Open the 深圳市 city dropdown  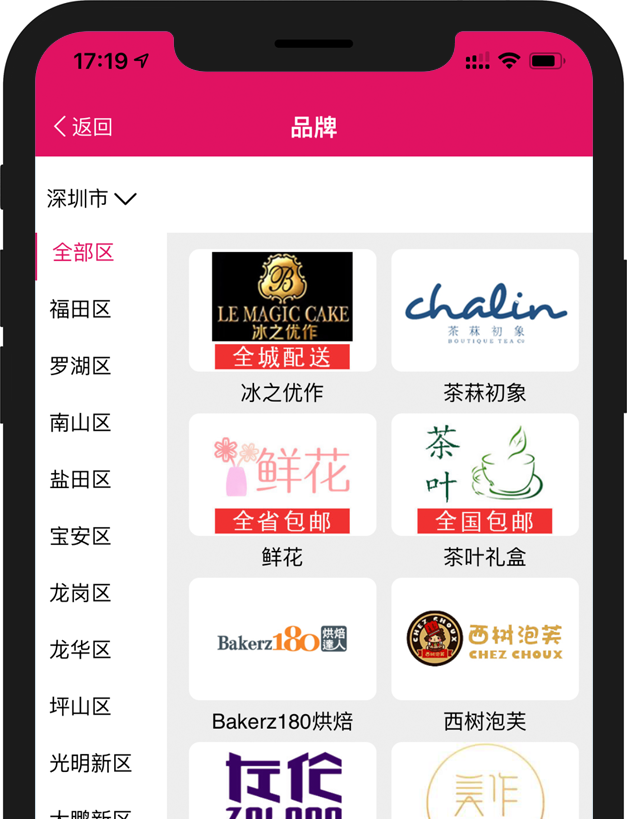[x=91, y=199]
